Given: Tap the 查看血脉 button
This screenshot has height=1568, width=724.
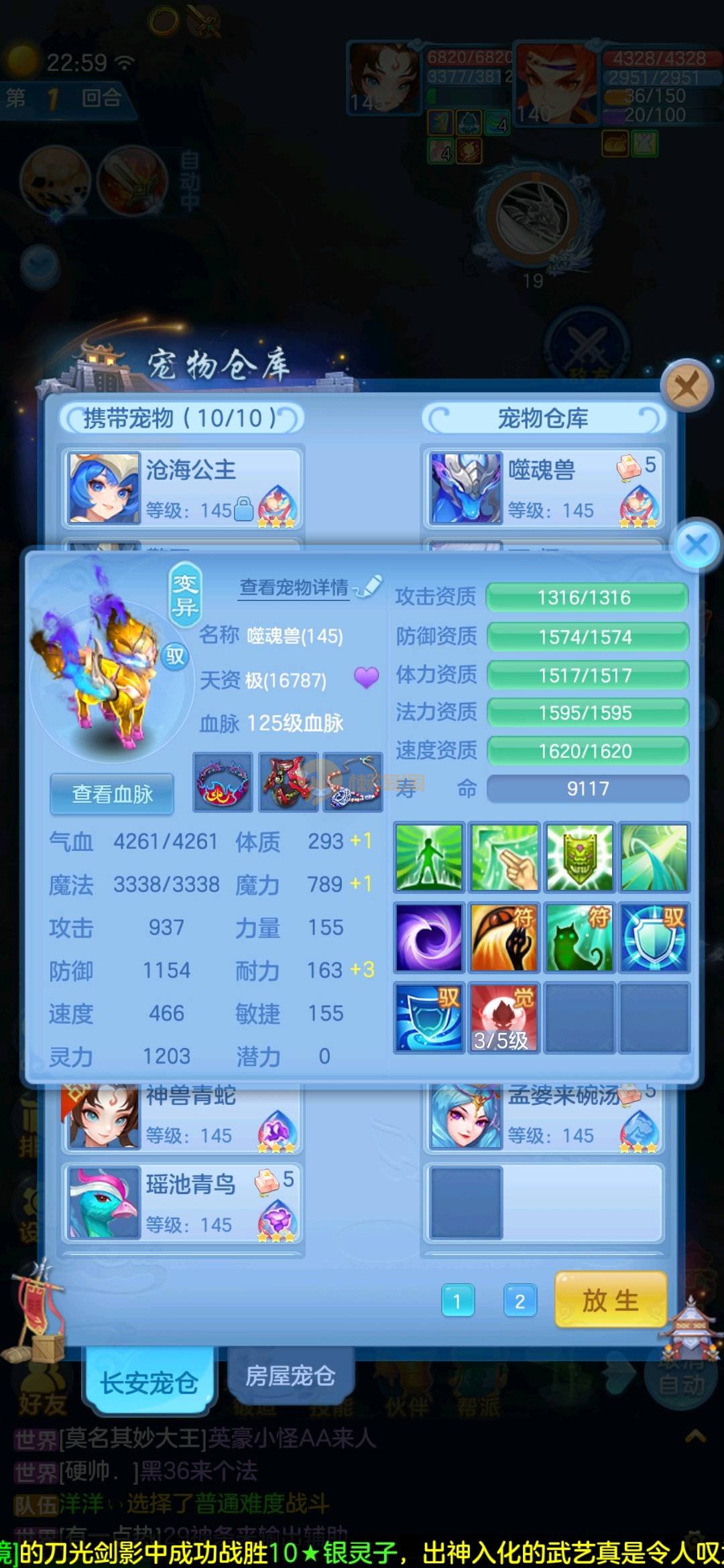Looking at the screenshot, I should 112,794.
